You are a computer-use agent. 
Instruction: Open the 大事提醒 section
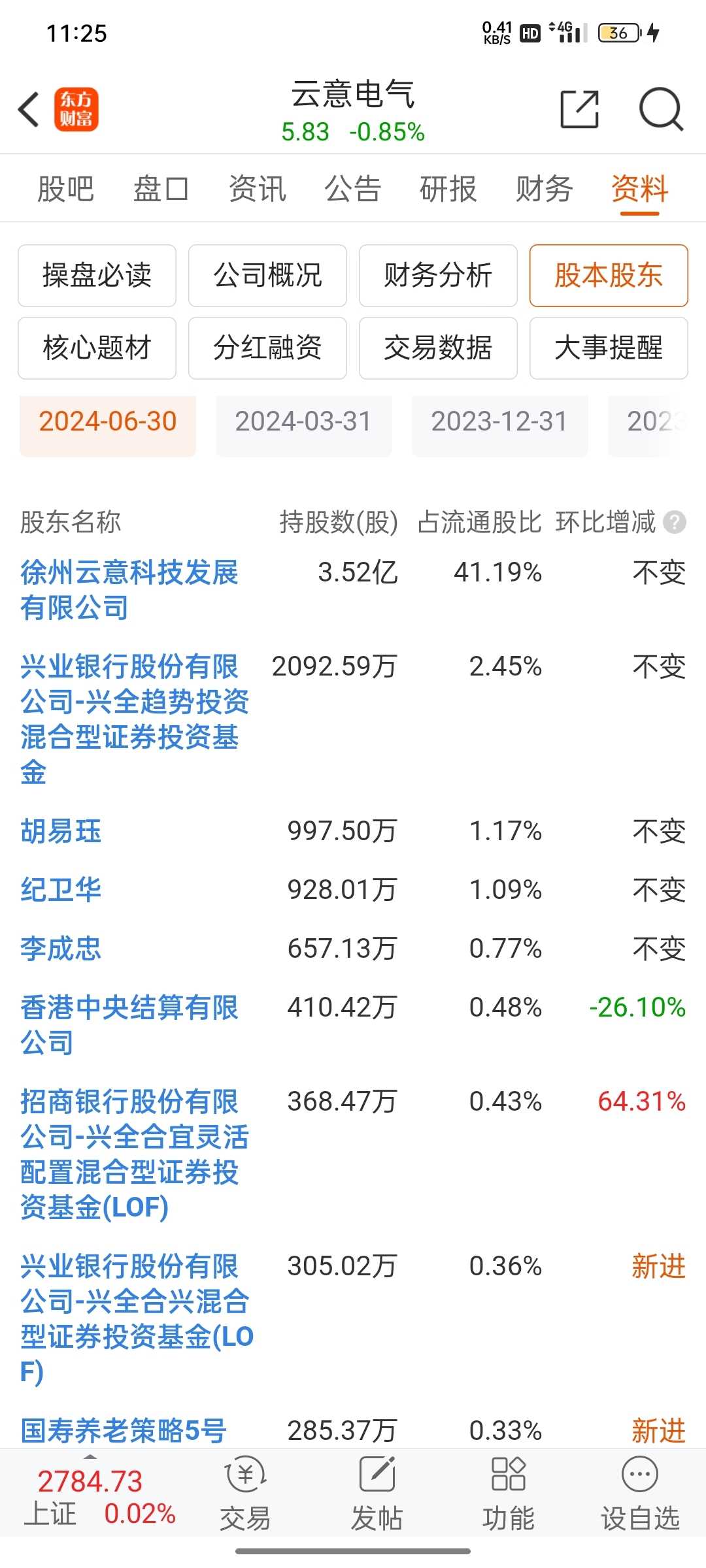click(x=609, y=348)
